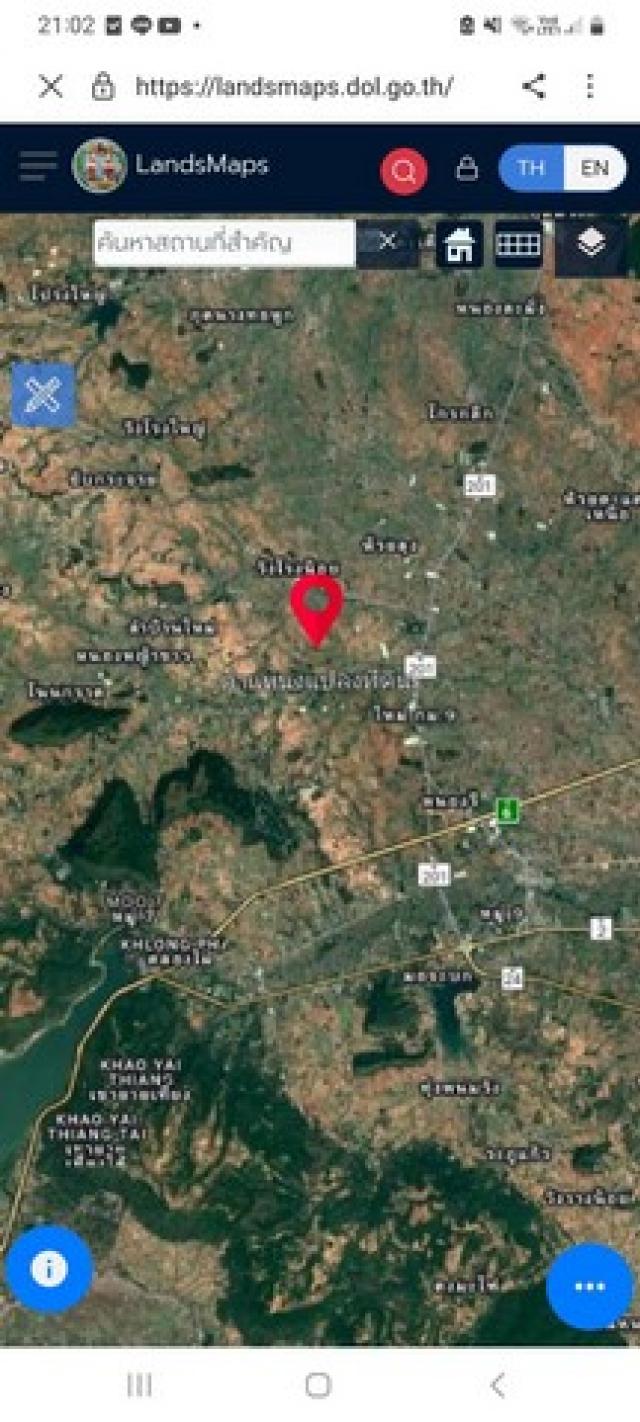Close the browser tab with the X
This screenshot has height=1422, width=640.
50,87
